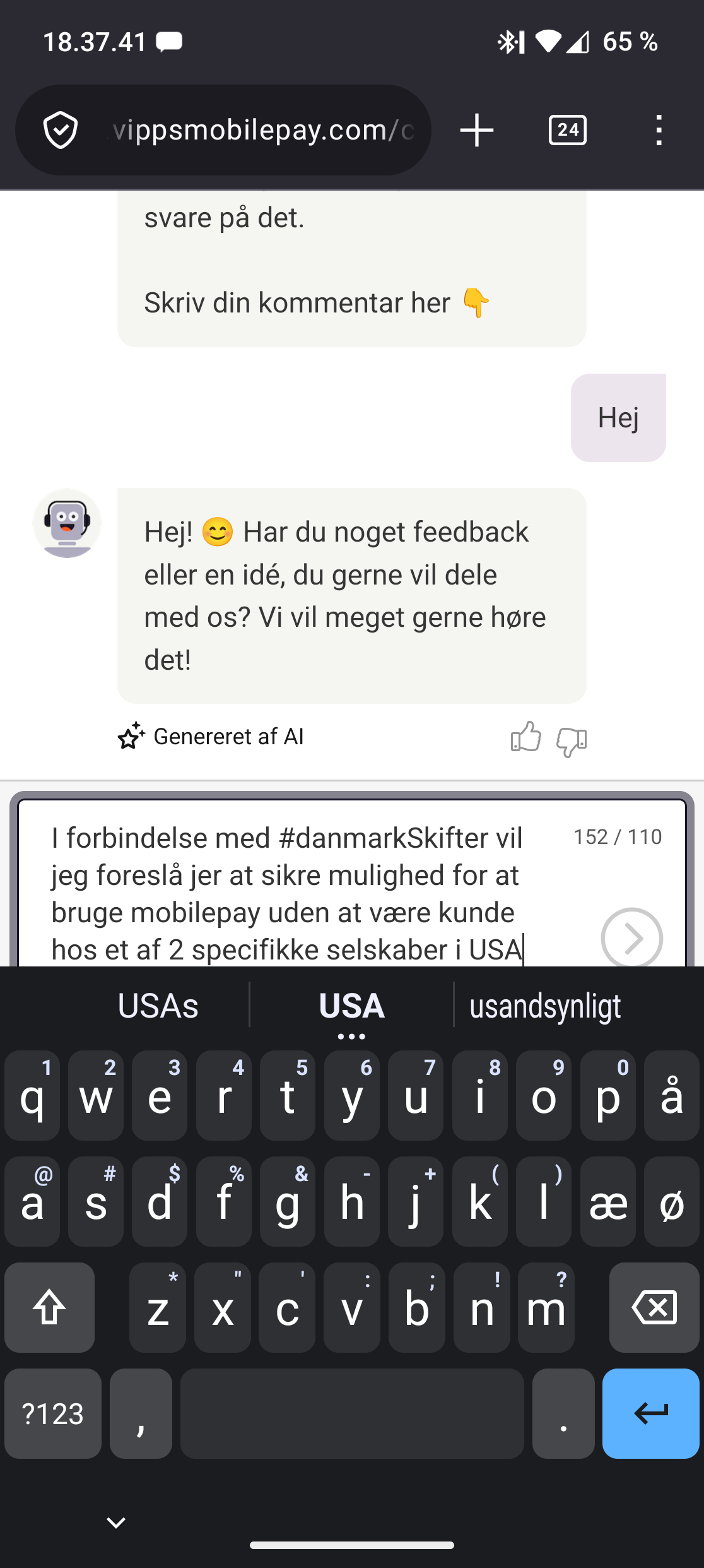This screenshot has width=704, height=1568.
Task: Switch keyboard to ?123 symbols layout
Action: pyautogui.click(x=53, y=1414)
